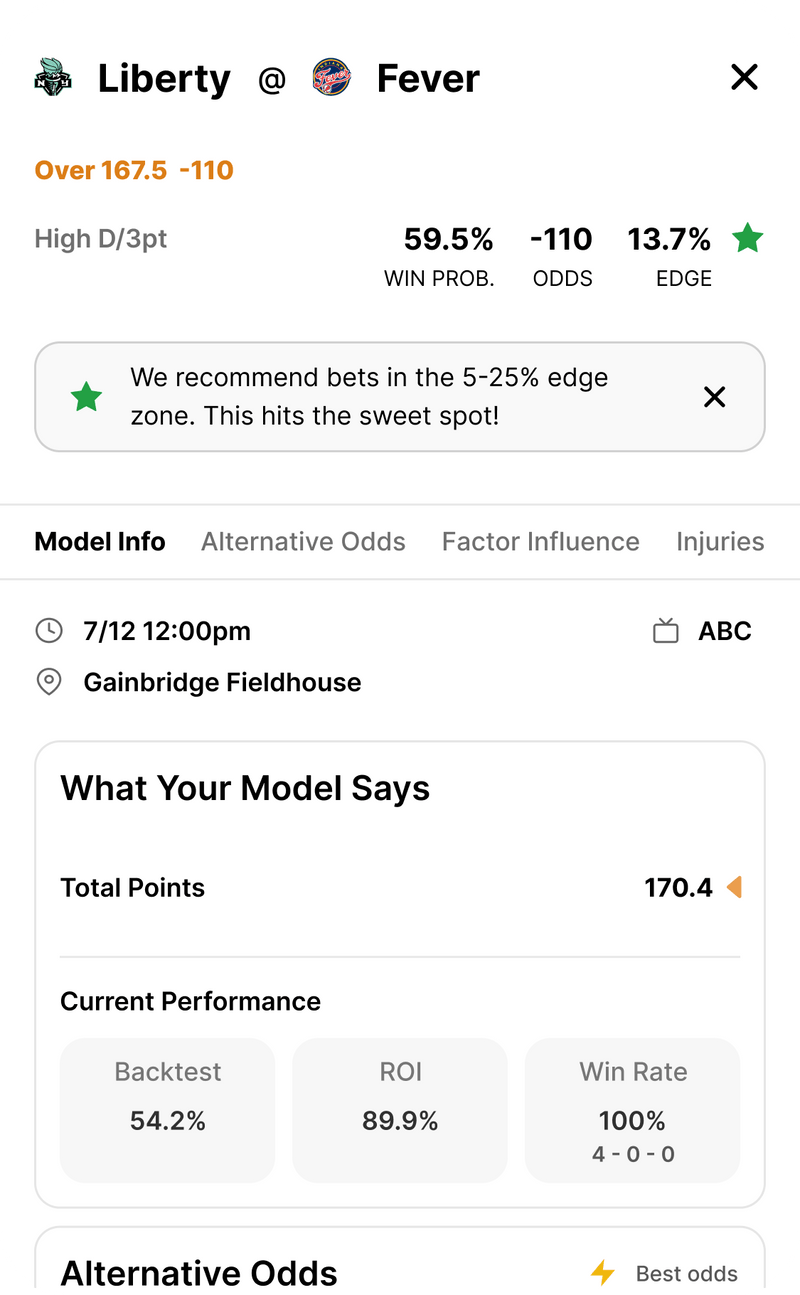This screenshot has width=800, height=1295.
Task: Click the lightning bolt Best odds icon
Action: [603, 1274]
